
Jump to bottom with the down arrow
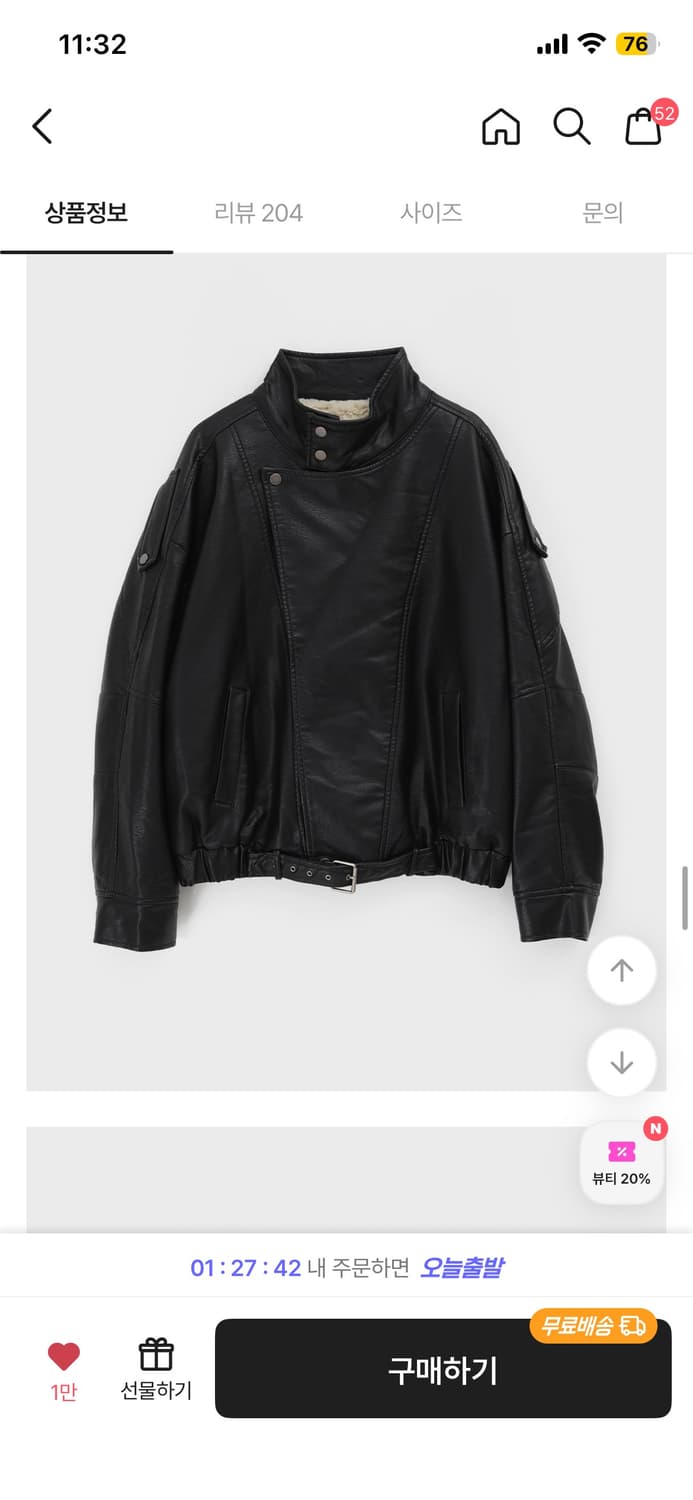click(622, 1062)
